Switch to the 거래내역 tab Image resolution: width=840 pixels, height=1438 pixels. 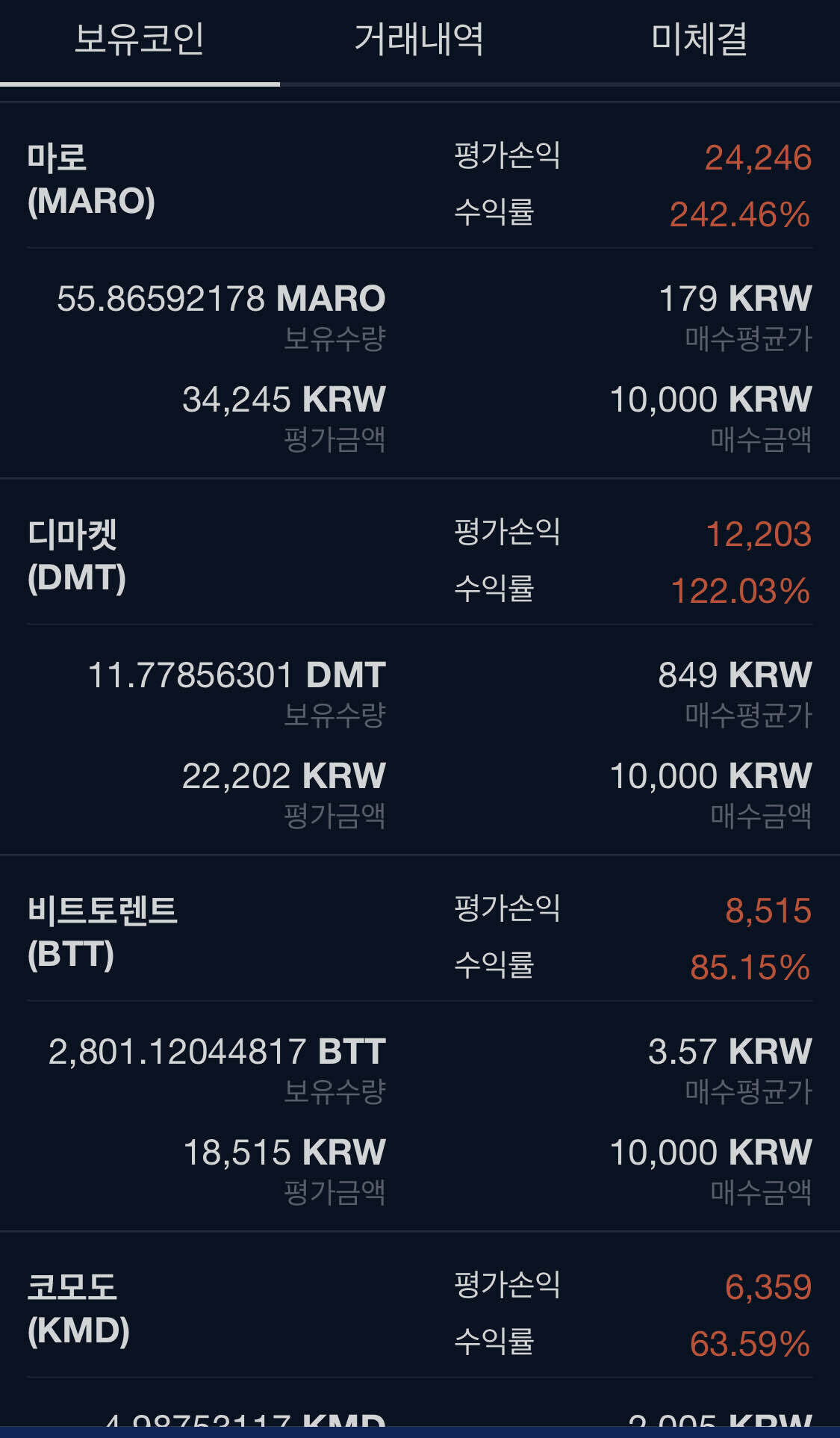(x=419, y=40)
